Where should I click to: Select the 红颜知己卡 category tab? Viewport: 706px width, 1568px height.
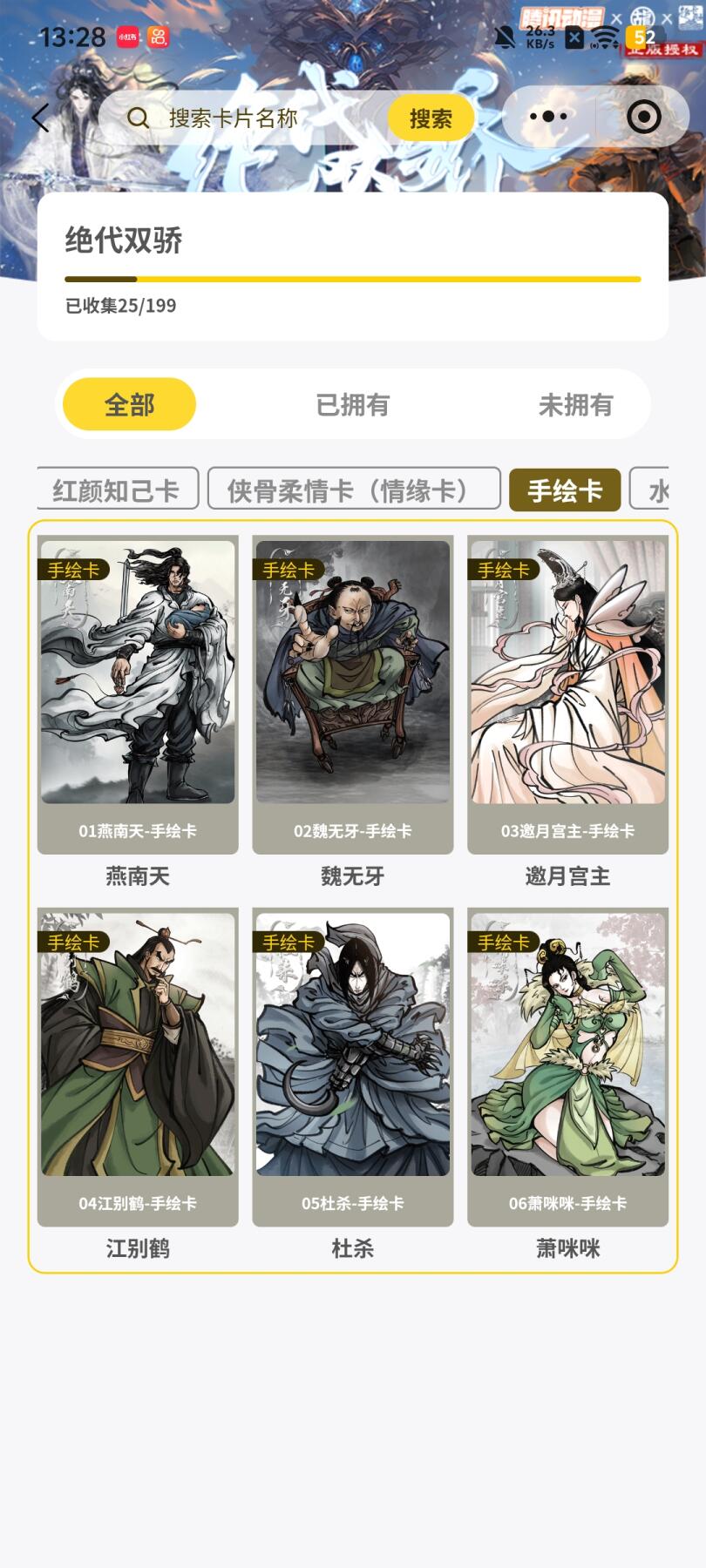point(119,489)
